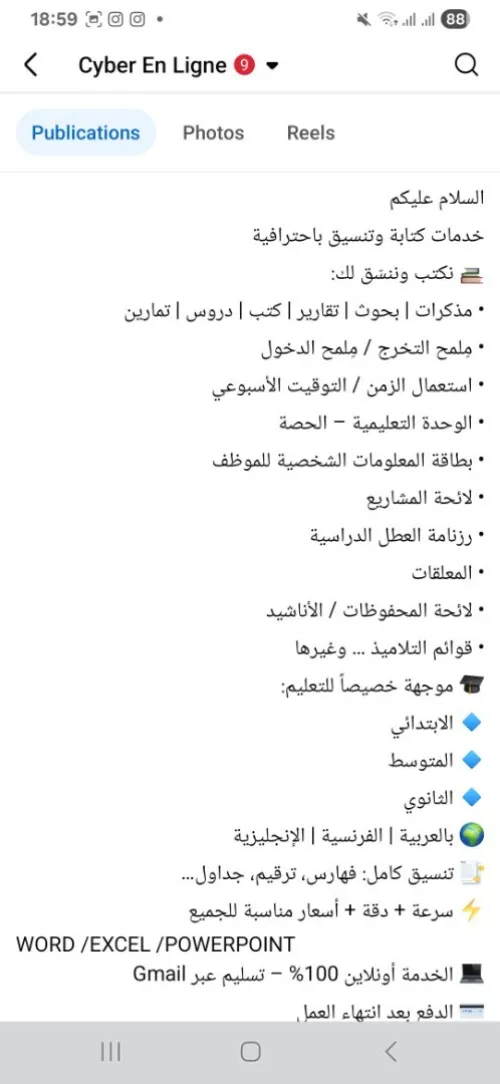Viewport: 500px width, 1084px height.
Task: Expand the Cyber En Ligne dropdown
Action: (272, 66)
